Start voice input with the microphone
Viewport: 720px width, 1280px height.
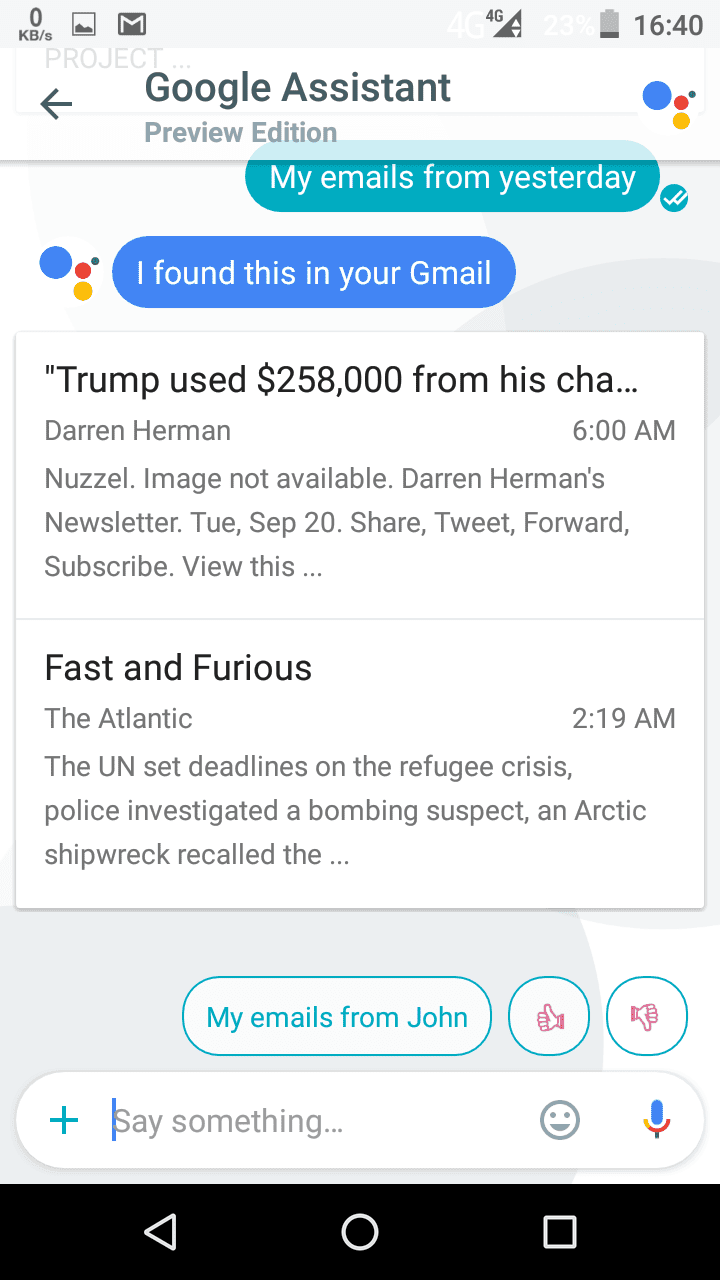656,1119
